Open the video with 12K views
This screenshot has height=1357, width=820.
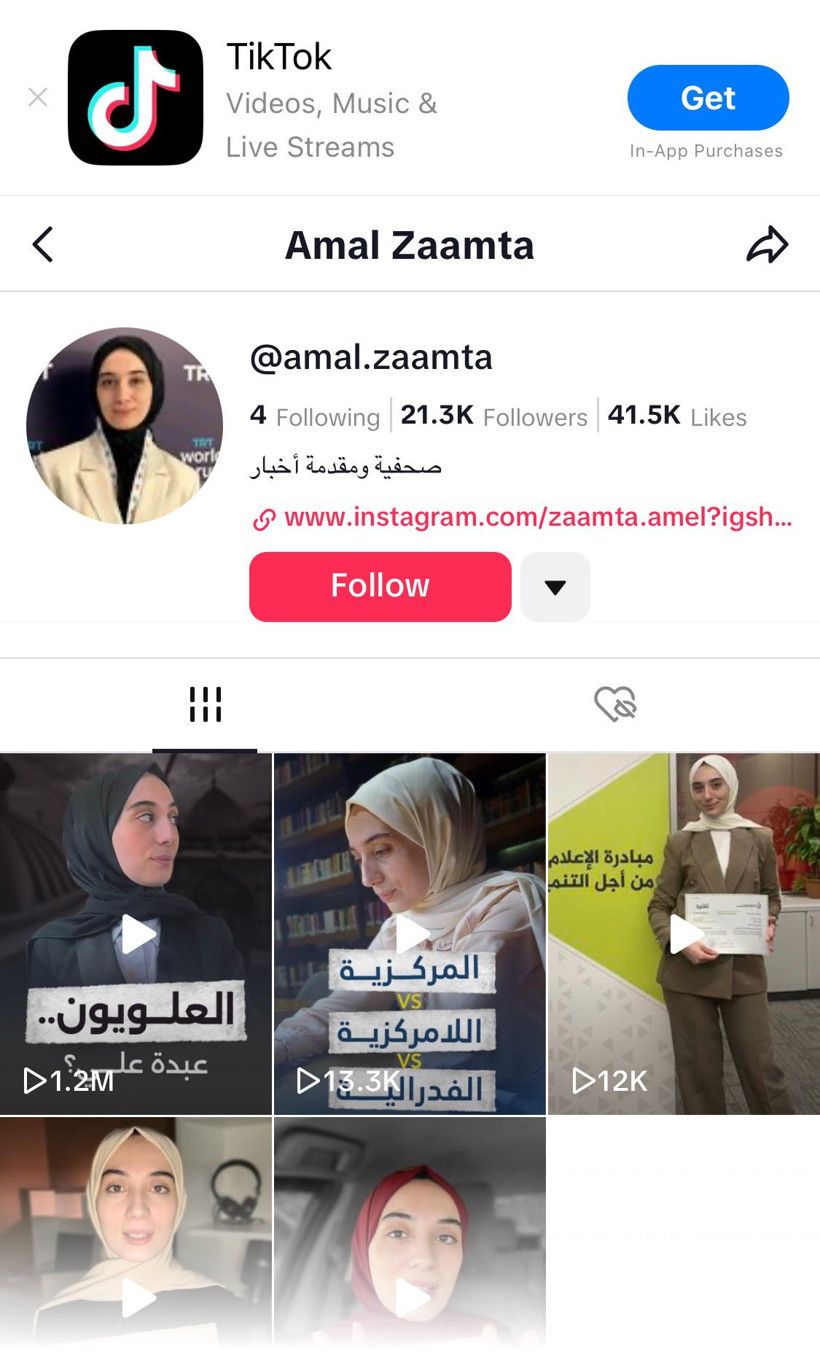(684, 934)
